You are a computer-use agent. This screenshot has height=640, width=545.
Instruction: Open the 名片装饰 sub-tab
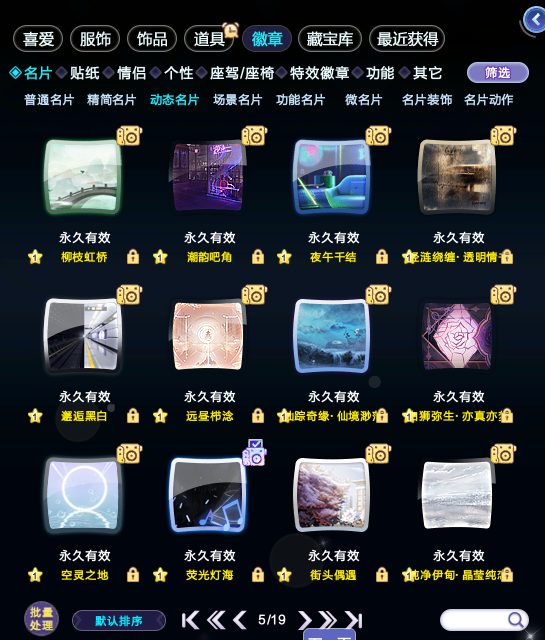coord(427,100)
